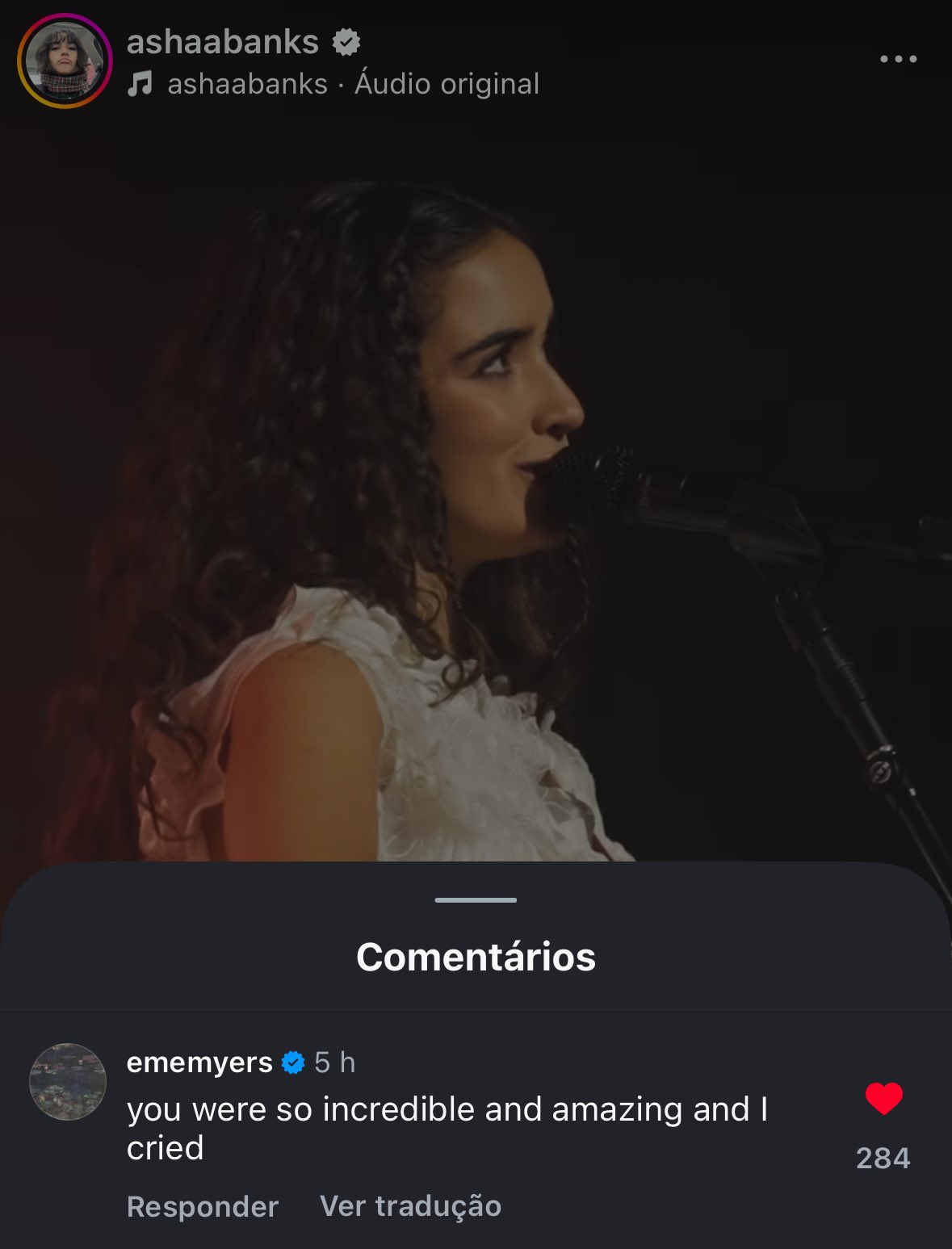Tap the comments sheet drag handle
Image resolution: width=952 pixels, height=1249 pixels.
pyautogui.click(x=476, y=899)
